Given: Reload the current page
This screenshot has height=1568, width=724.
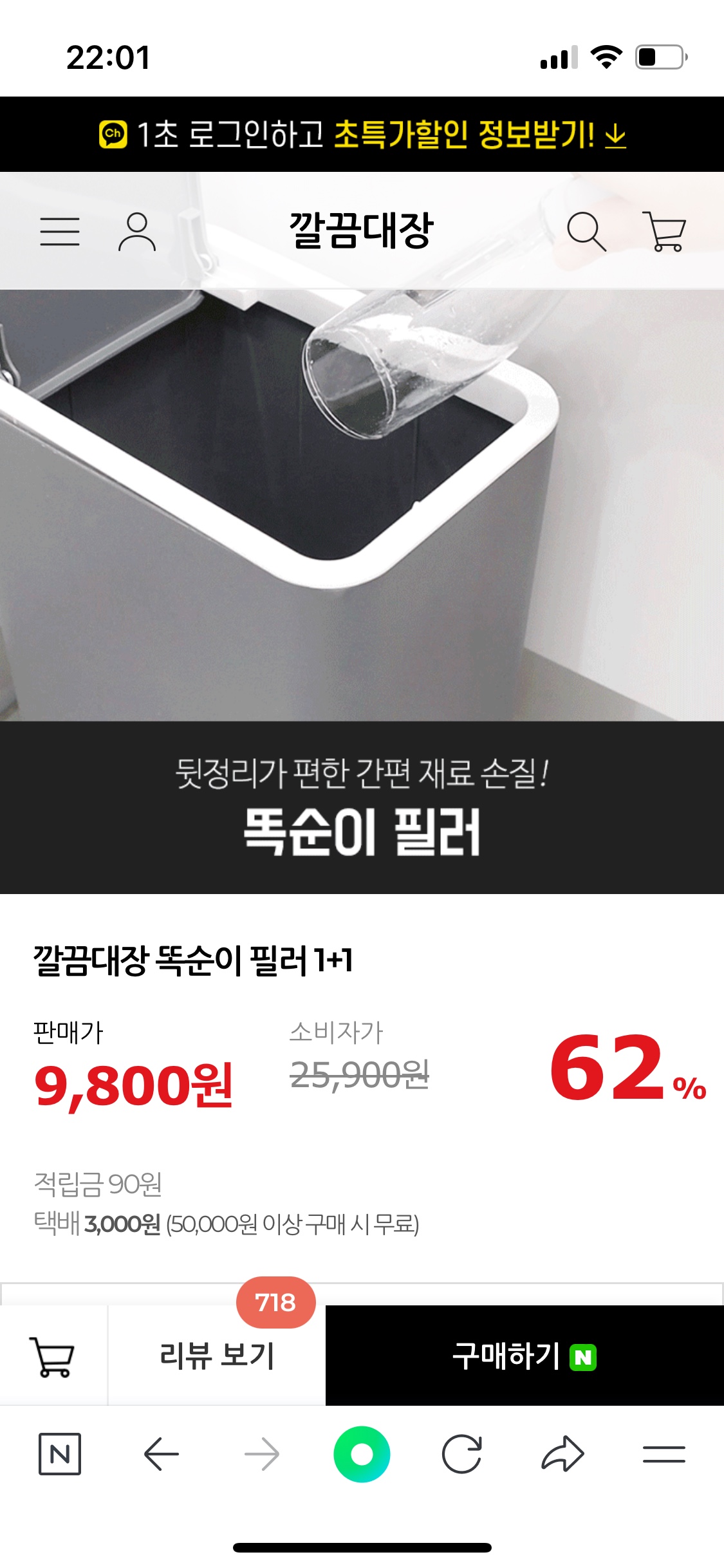Looking at the screenshot, I should point(462,1454).
